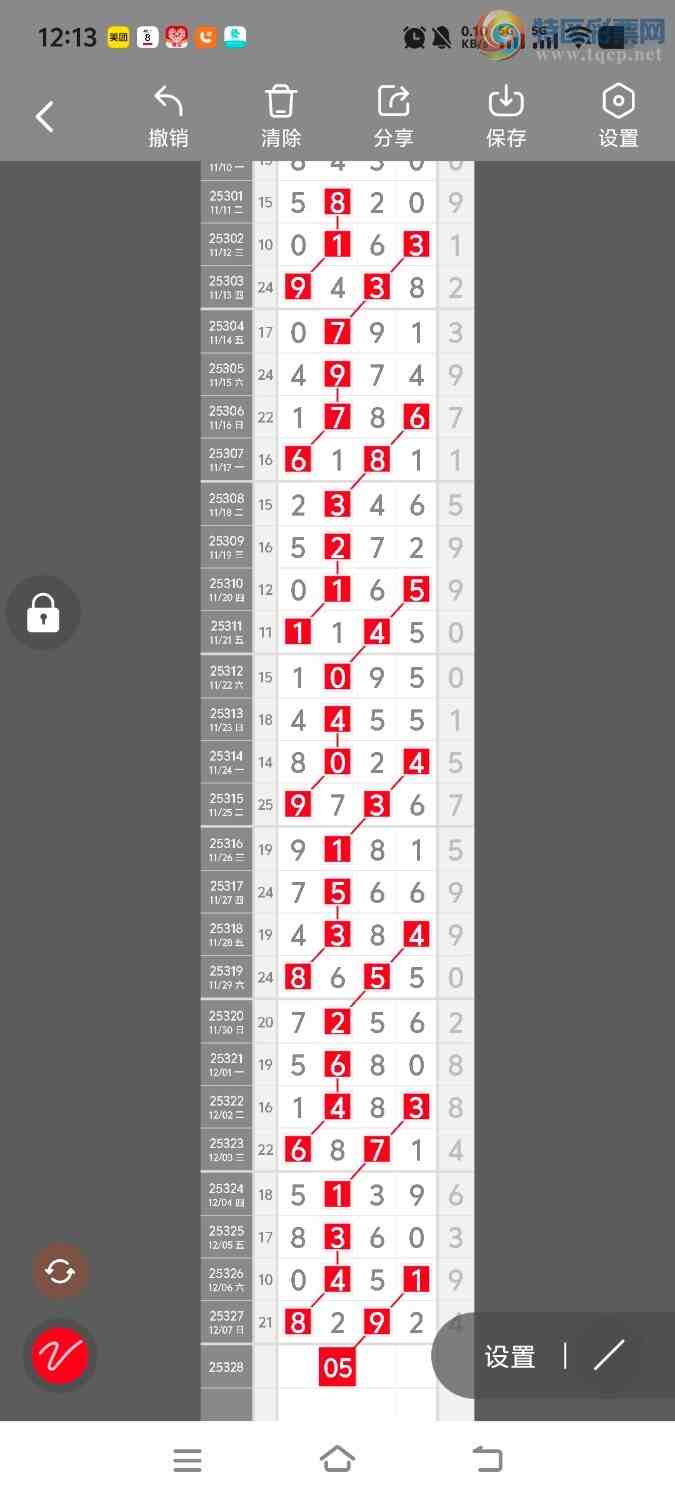
Task: Open 设置 in the top toolbar
Action: tap(618, 117)
